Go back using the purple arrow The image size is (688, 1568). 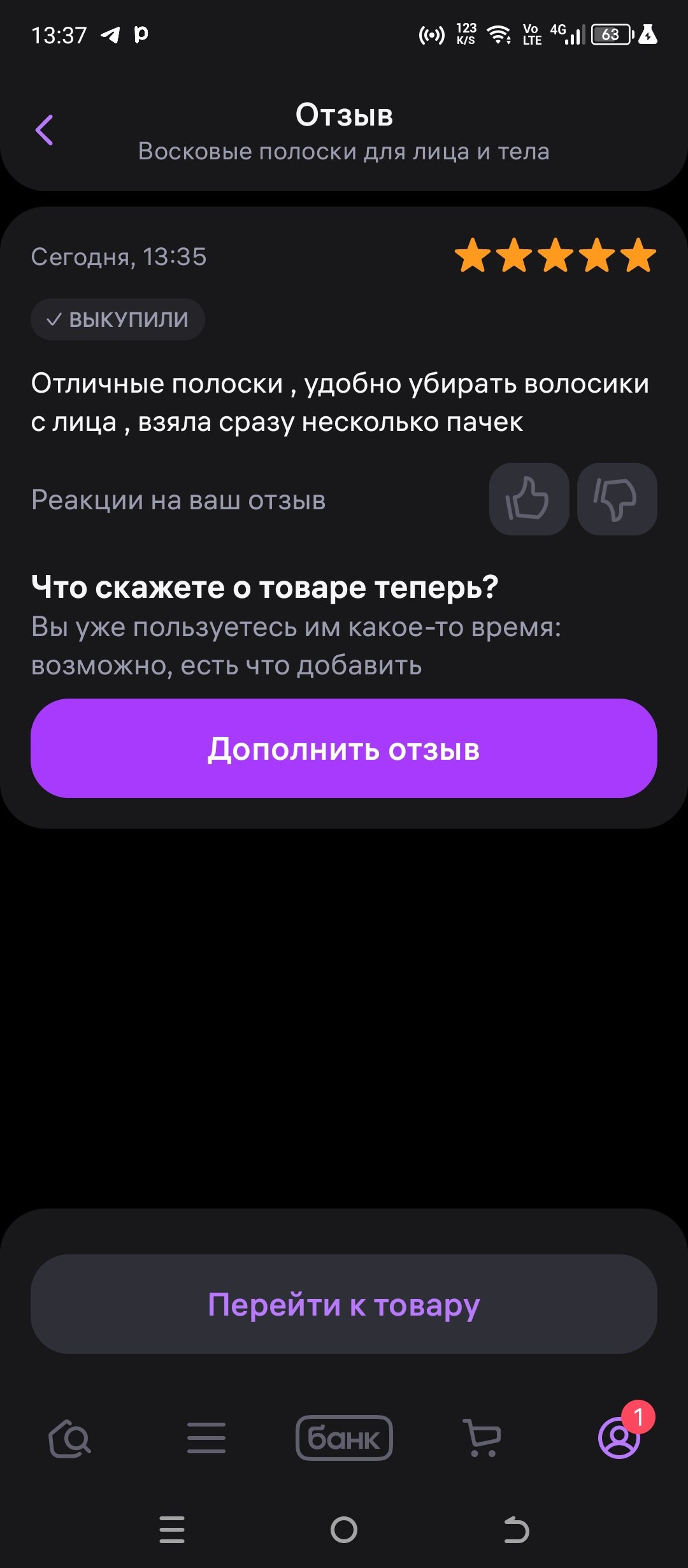point(45,131)
